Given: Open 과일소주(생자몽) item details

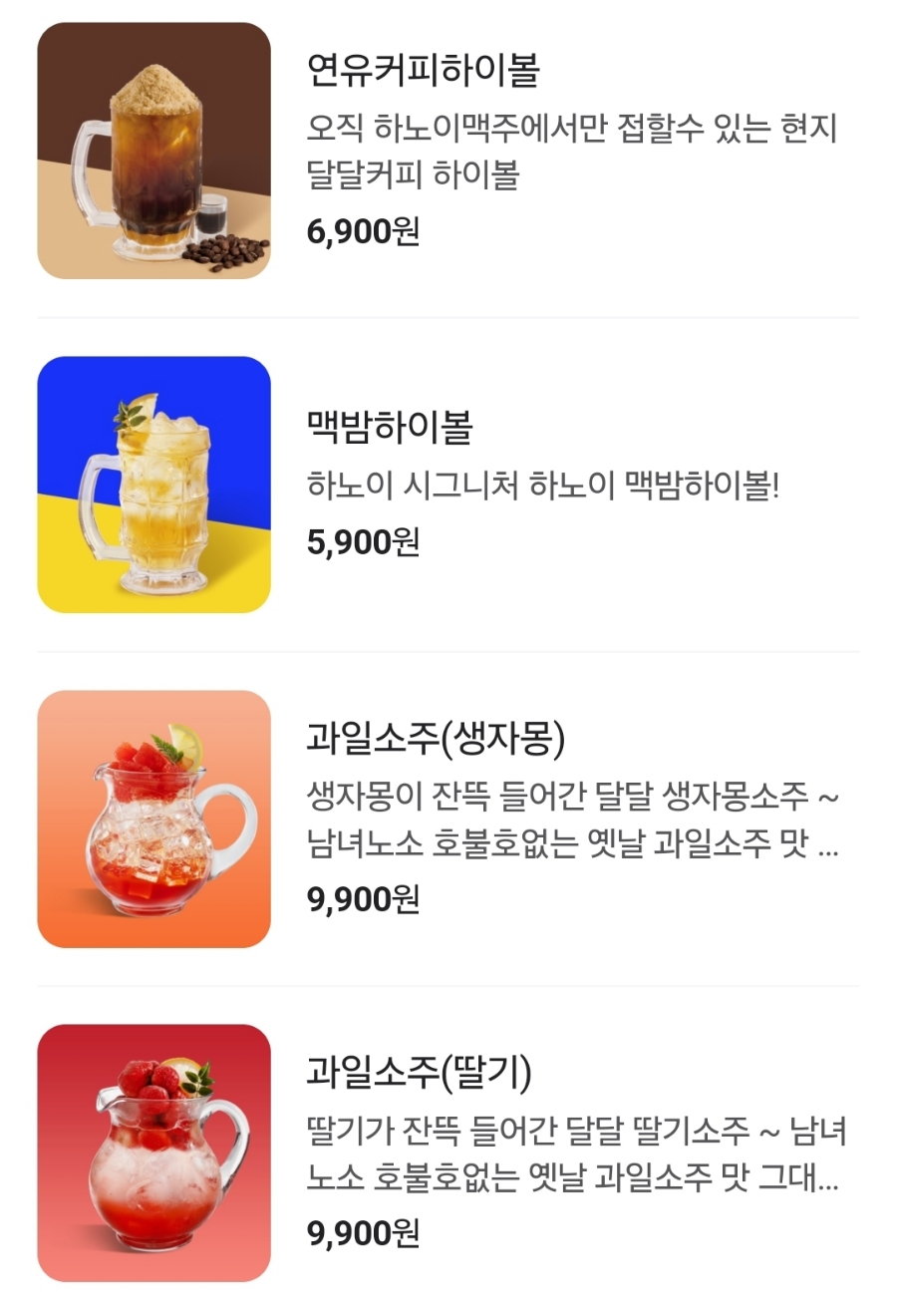Looking at the screenshot, I should (448, 819).
